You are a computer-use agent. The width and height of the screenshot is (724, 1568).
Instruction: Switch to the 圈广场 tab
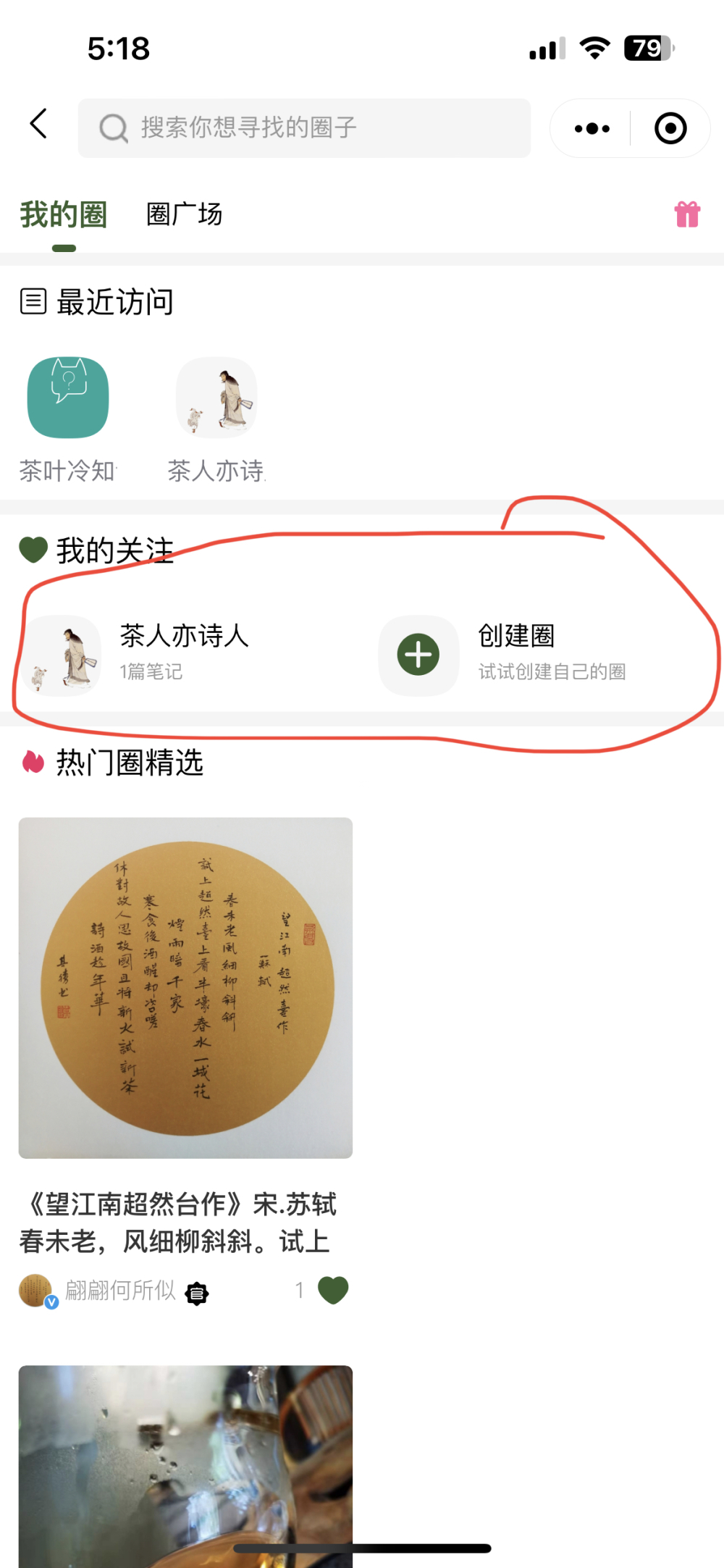(184, 214)
